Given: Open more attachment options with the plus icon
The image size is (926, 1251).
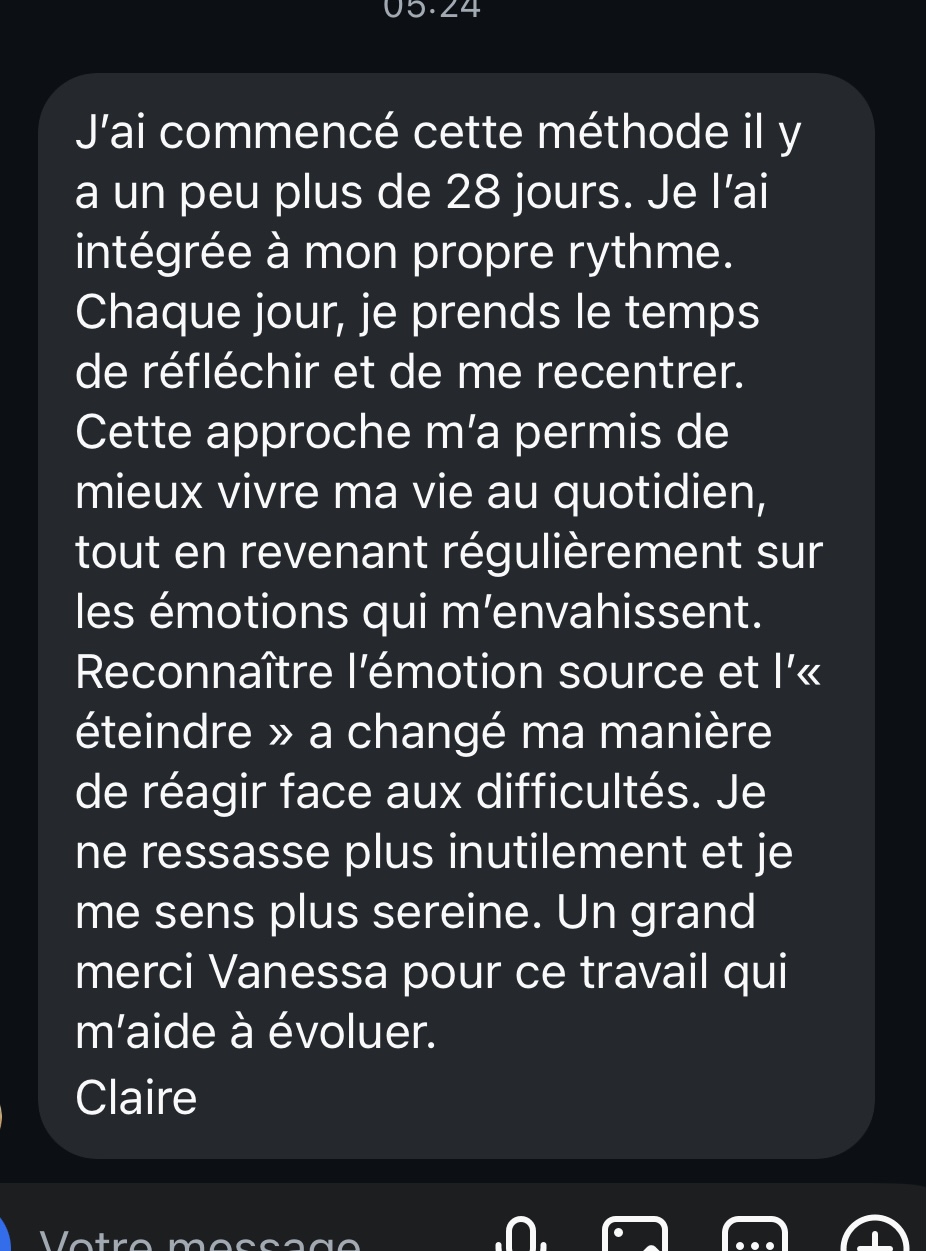Looking at the screenshot, I should pos(875,1238).
